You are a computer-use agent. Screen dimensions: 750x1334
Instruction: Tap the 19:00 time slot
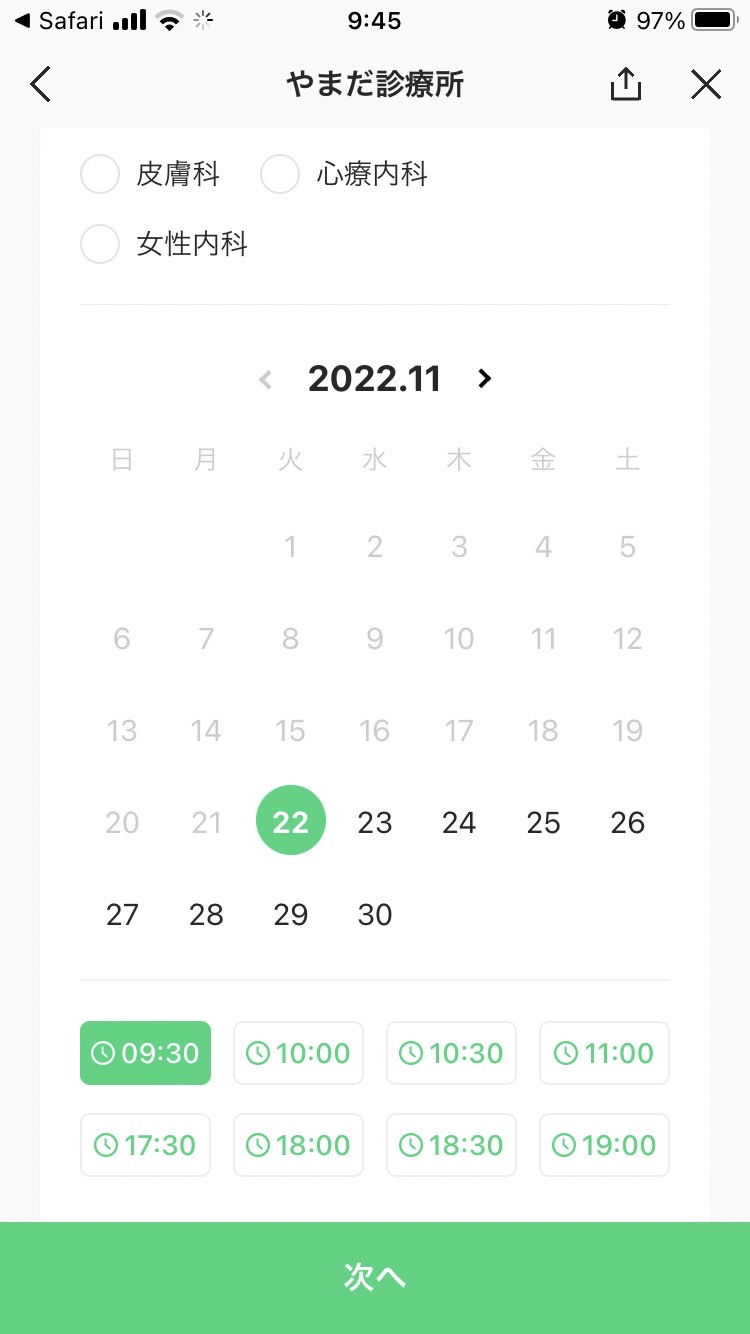pos(604,1145)
